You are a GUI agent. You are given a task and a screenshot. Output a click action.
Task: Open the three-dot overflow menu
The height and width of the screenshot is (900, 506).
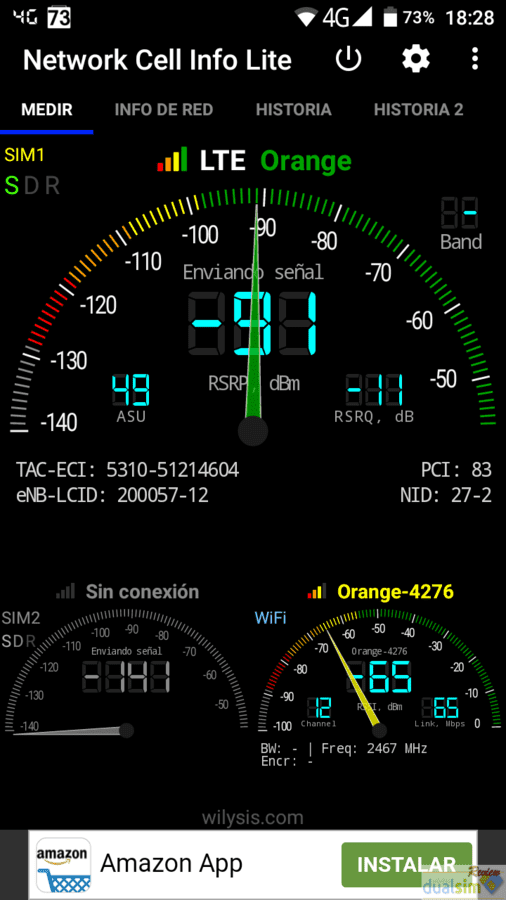[474, 59]
